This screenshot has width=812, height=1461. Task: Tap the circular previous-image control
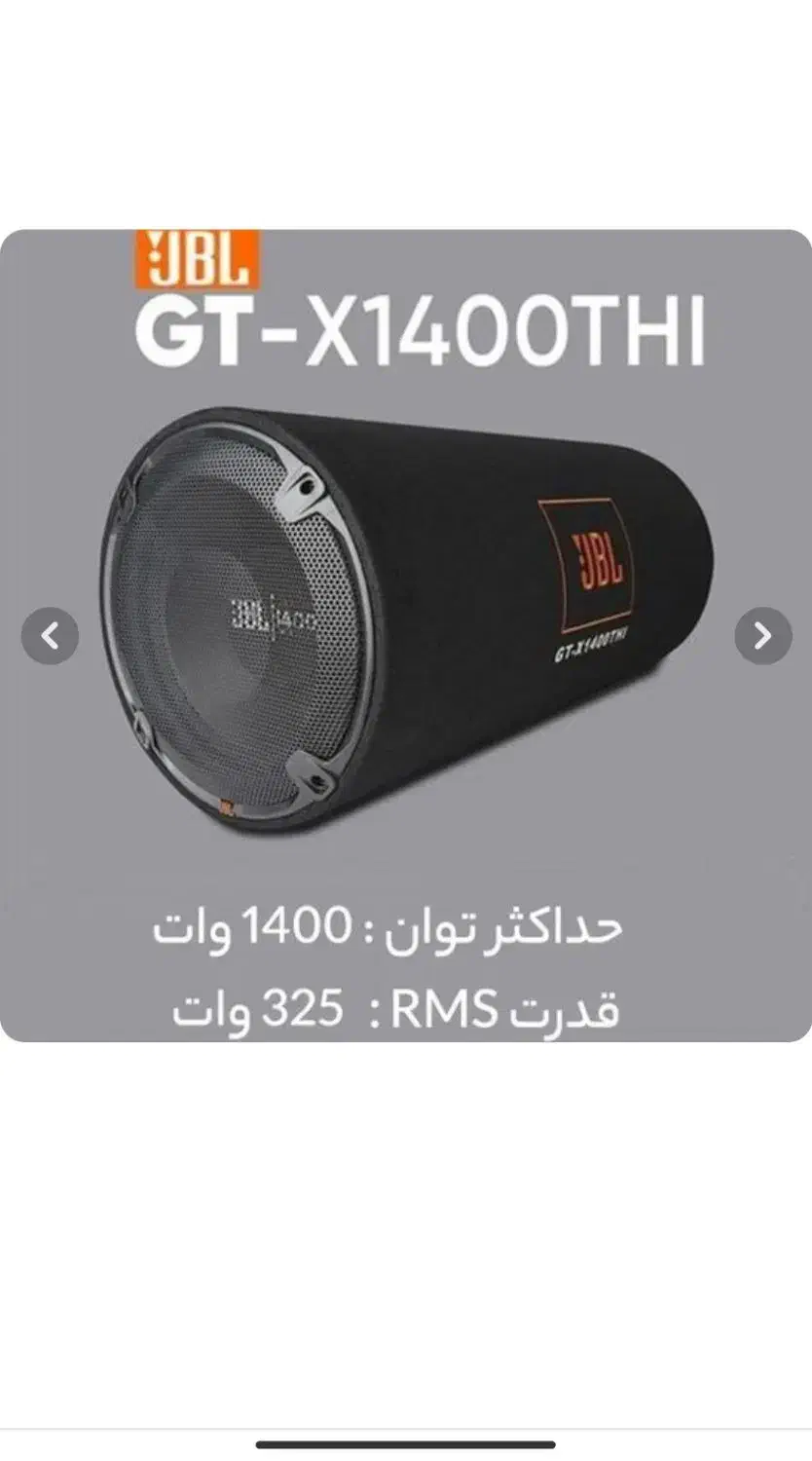50,636
